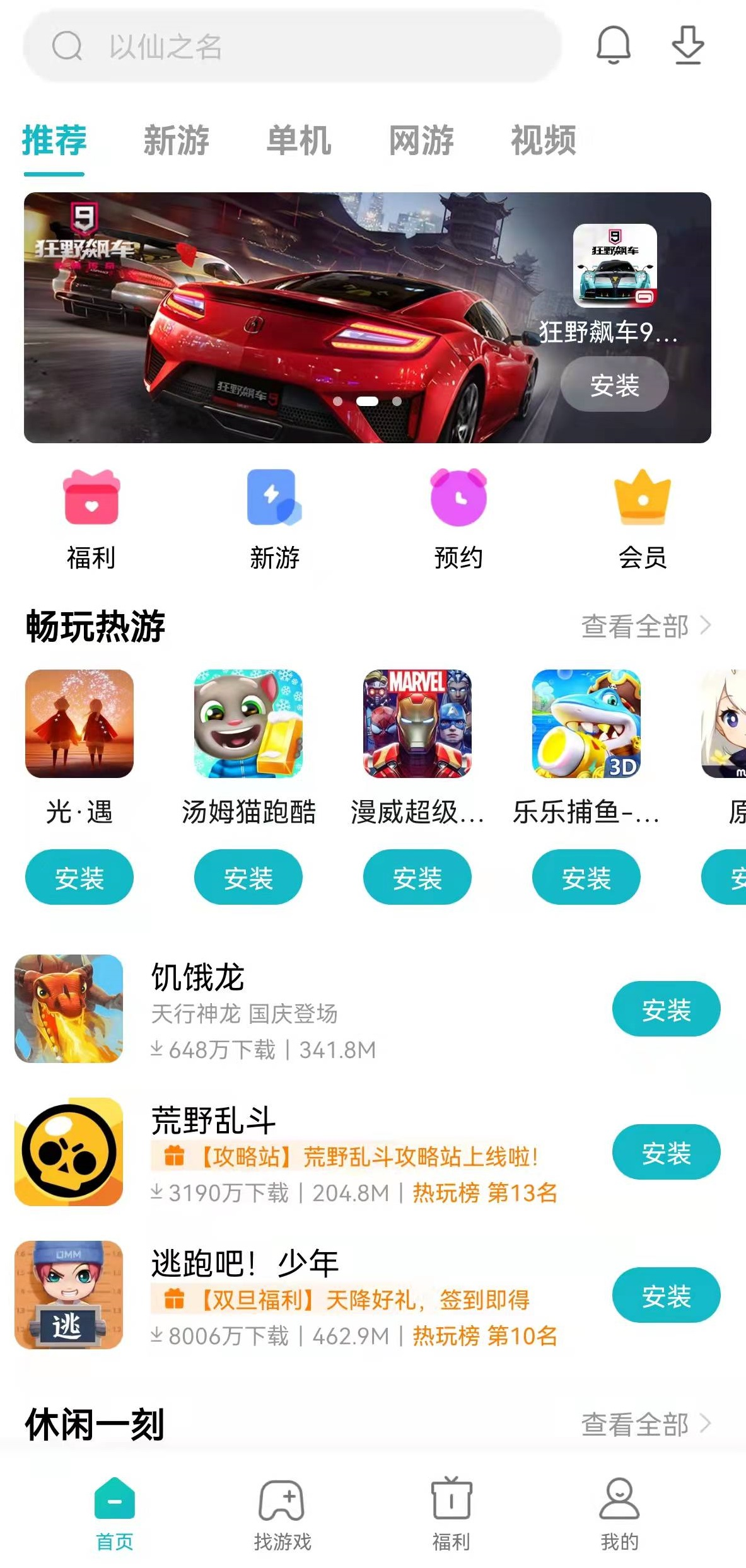Install 光·遇

pyautogui.click(x=79, y=877)
